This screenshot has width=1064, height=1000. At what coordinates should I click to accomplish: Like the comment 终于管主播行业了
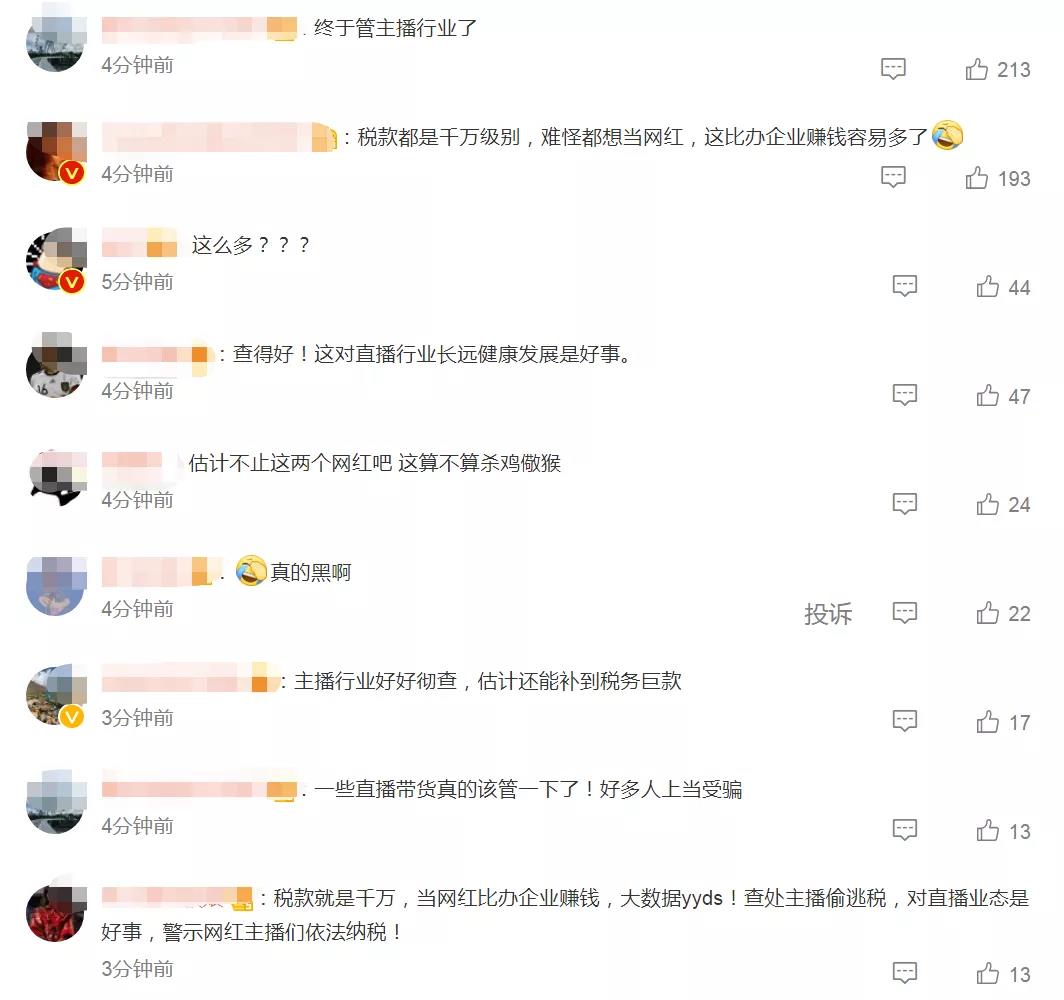(977, 69)
